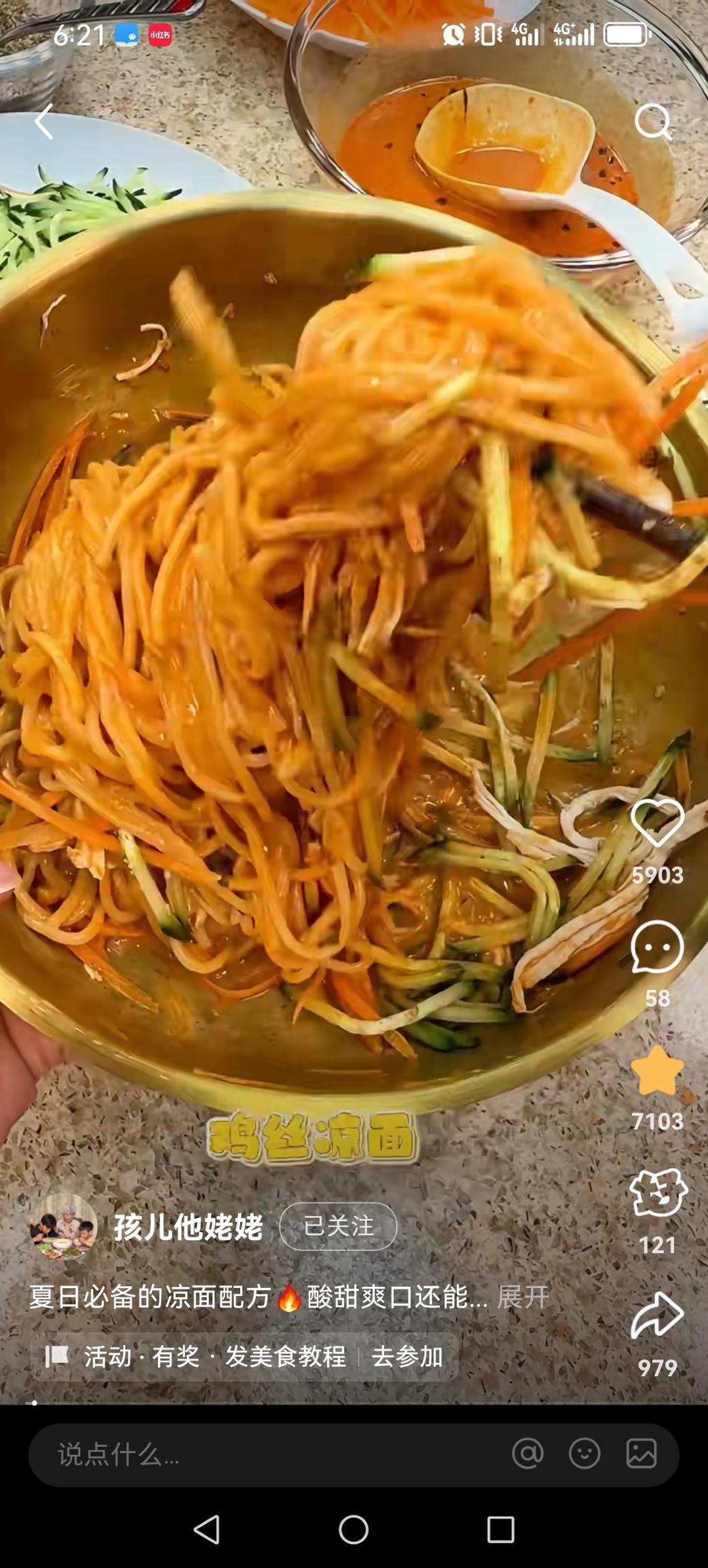Open search with the magnifier icon
Image resolution: width=708 pixels, height=1568 pixels.
(x=653, y=122)
